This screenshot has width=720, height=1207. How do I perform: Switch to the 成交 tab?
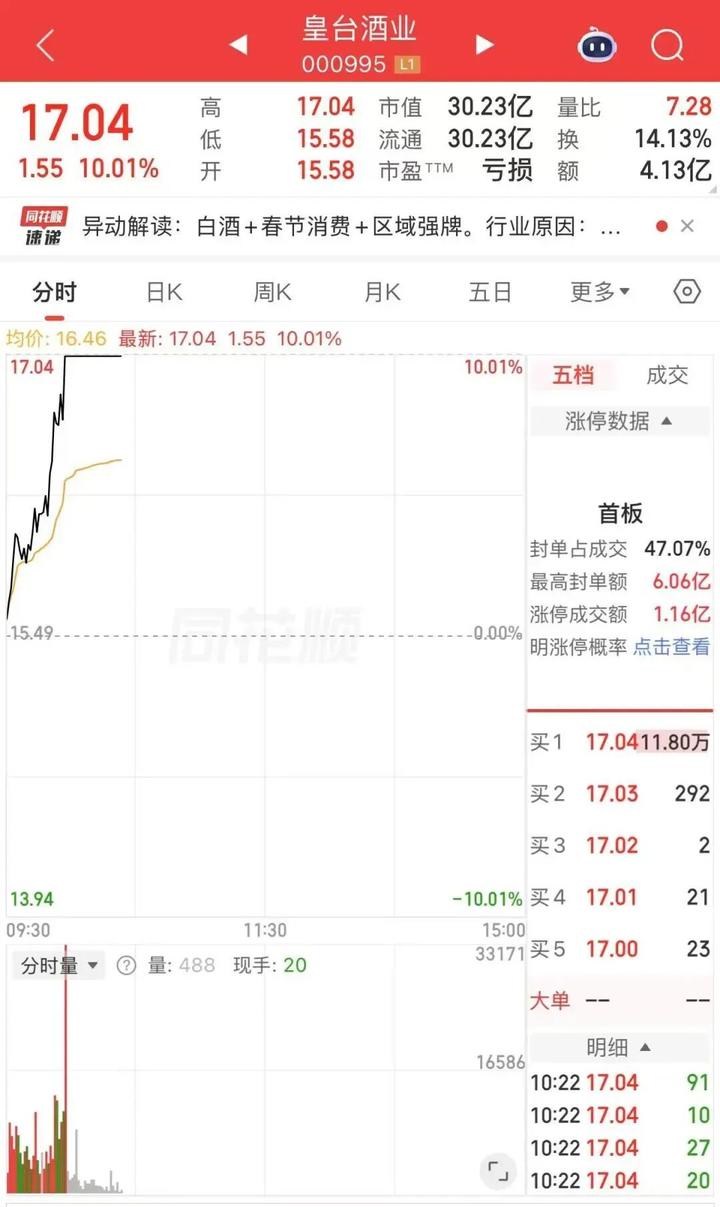[x=667, y=375]
